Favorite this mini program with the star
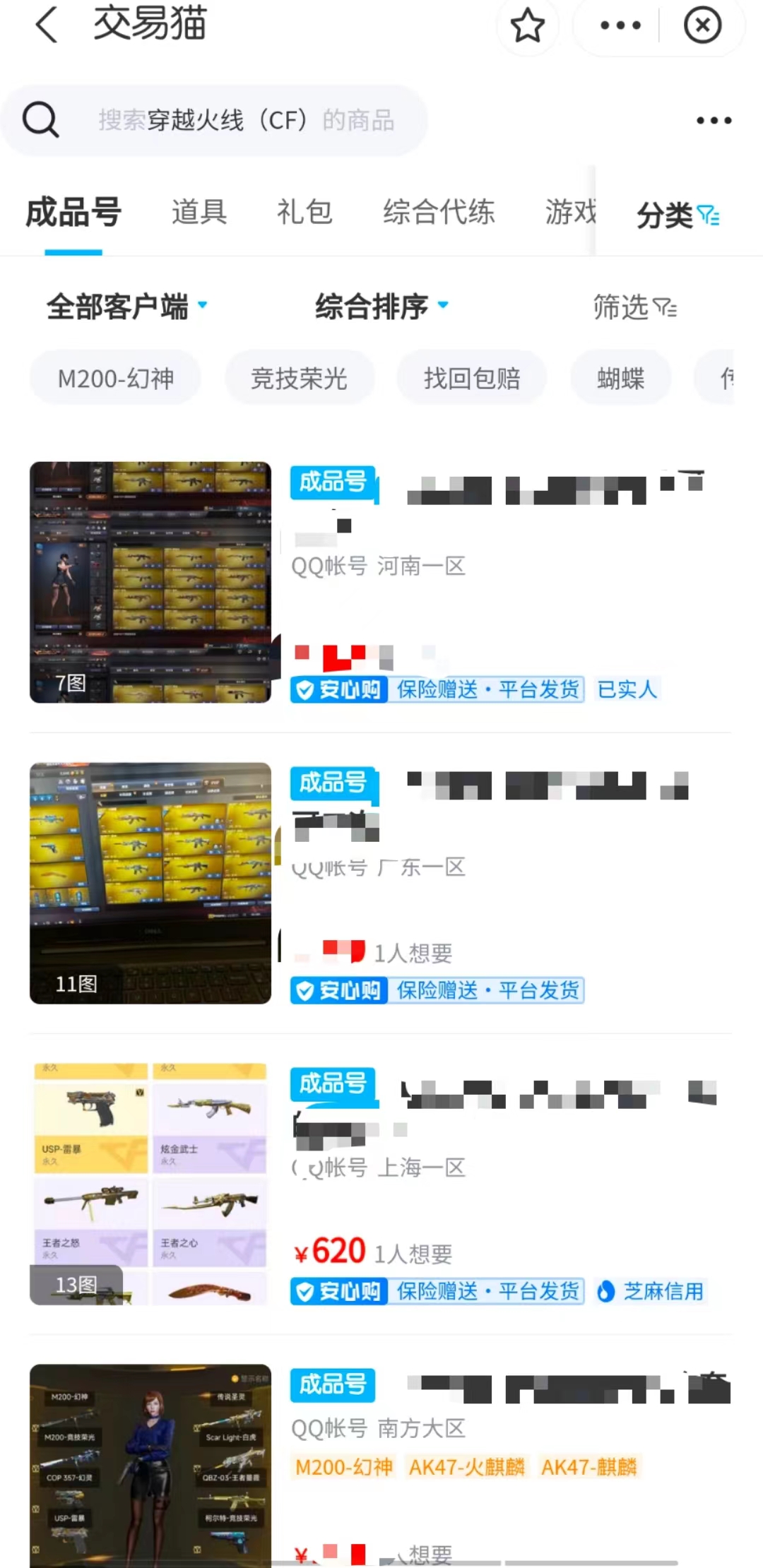This screenshot has height=1568, width=763. point(527,25)
